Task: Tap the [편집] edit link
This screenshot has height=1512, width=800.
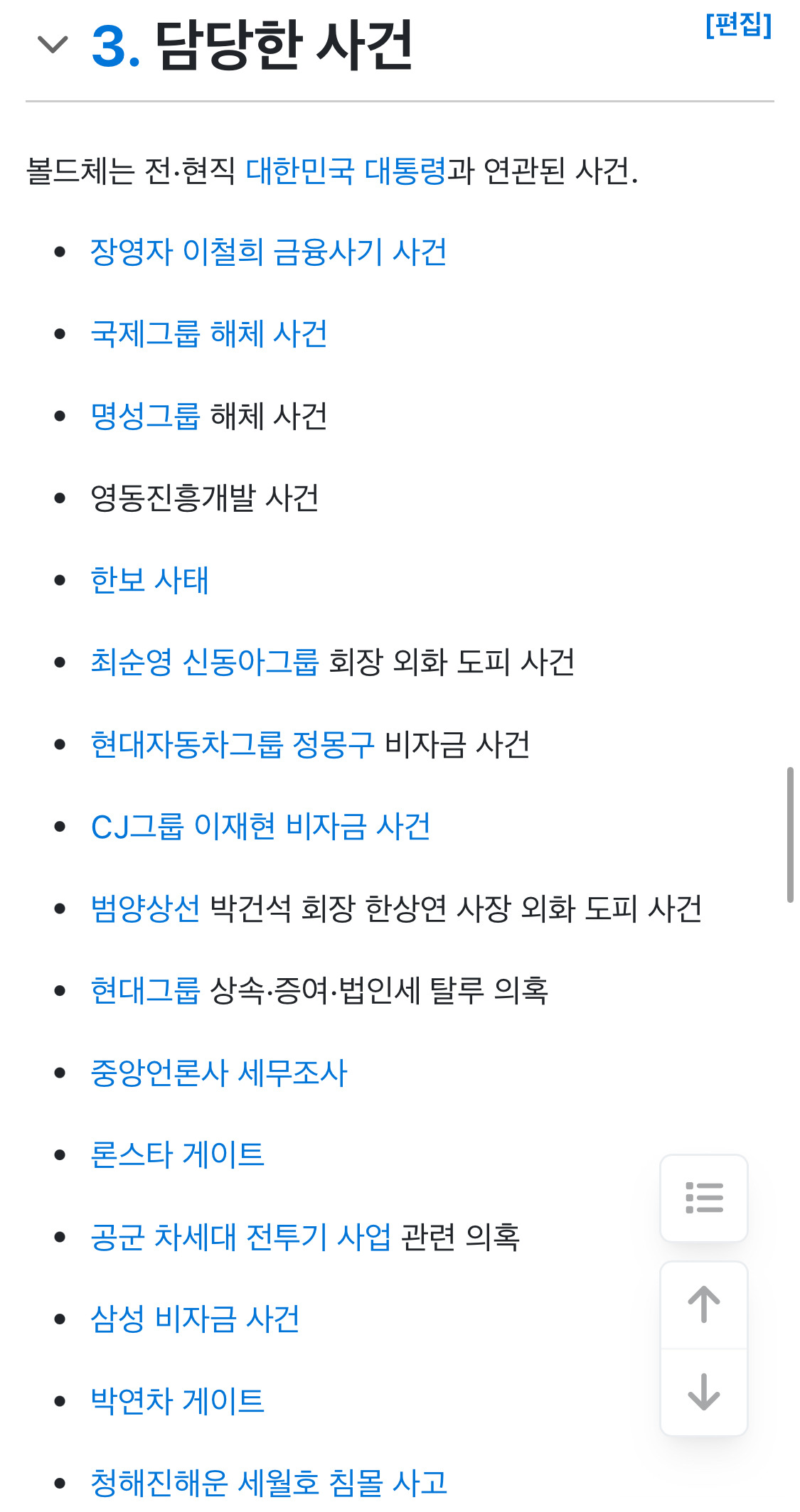Action: click(738, 25)
